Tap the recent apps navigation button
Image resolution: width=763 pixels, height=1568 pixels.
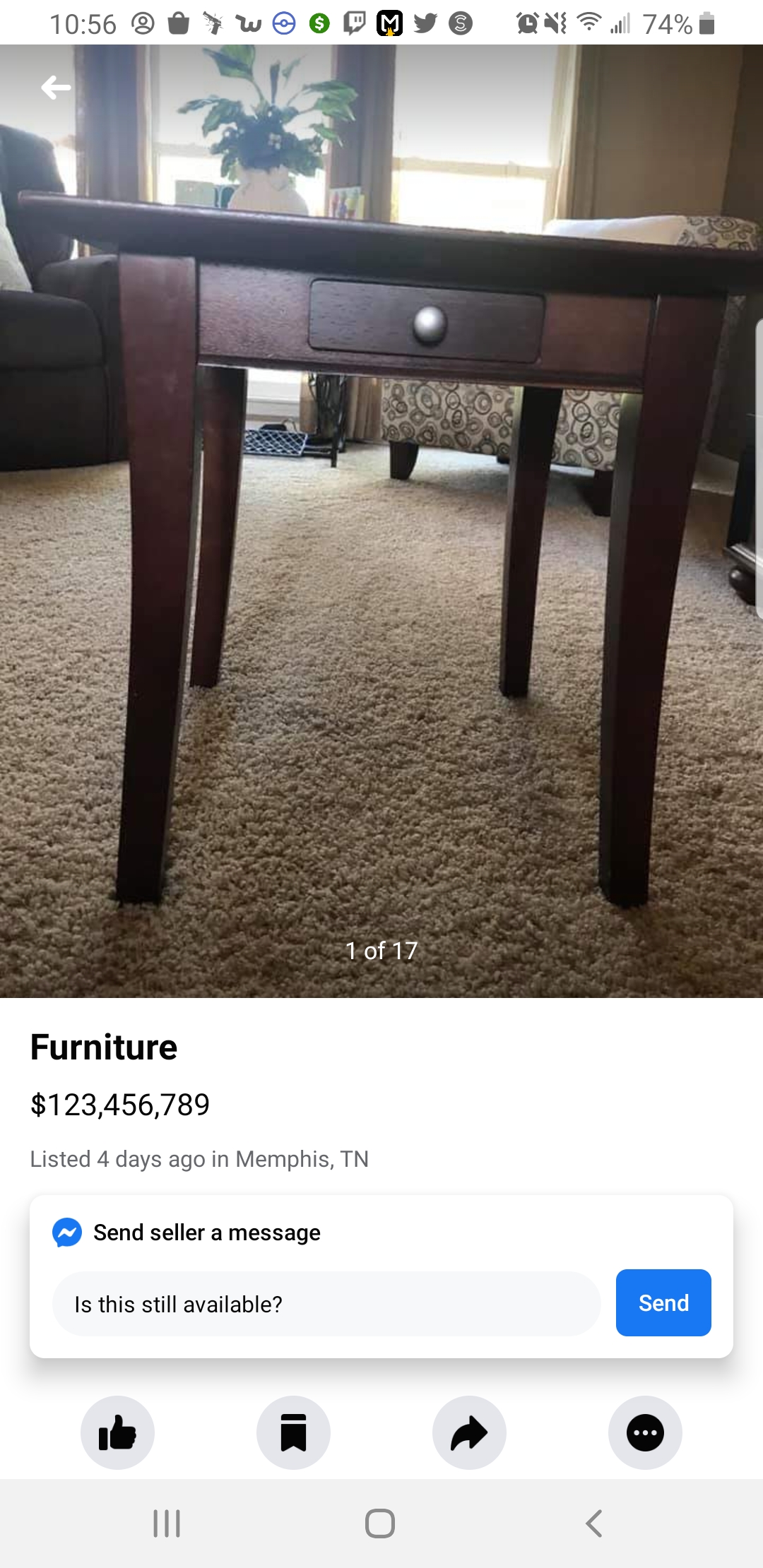(167, 1523)
